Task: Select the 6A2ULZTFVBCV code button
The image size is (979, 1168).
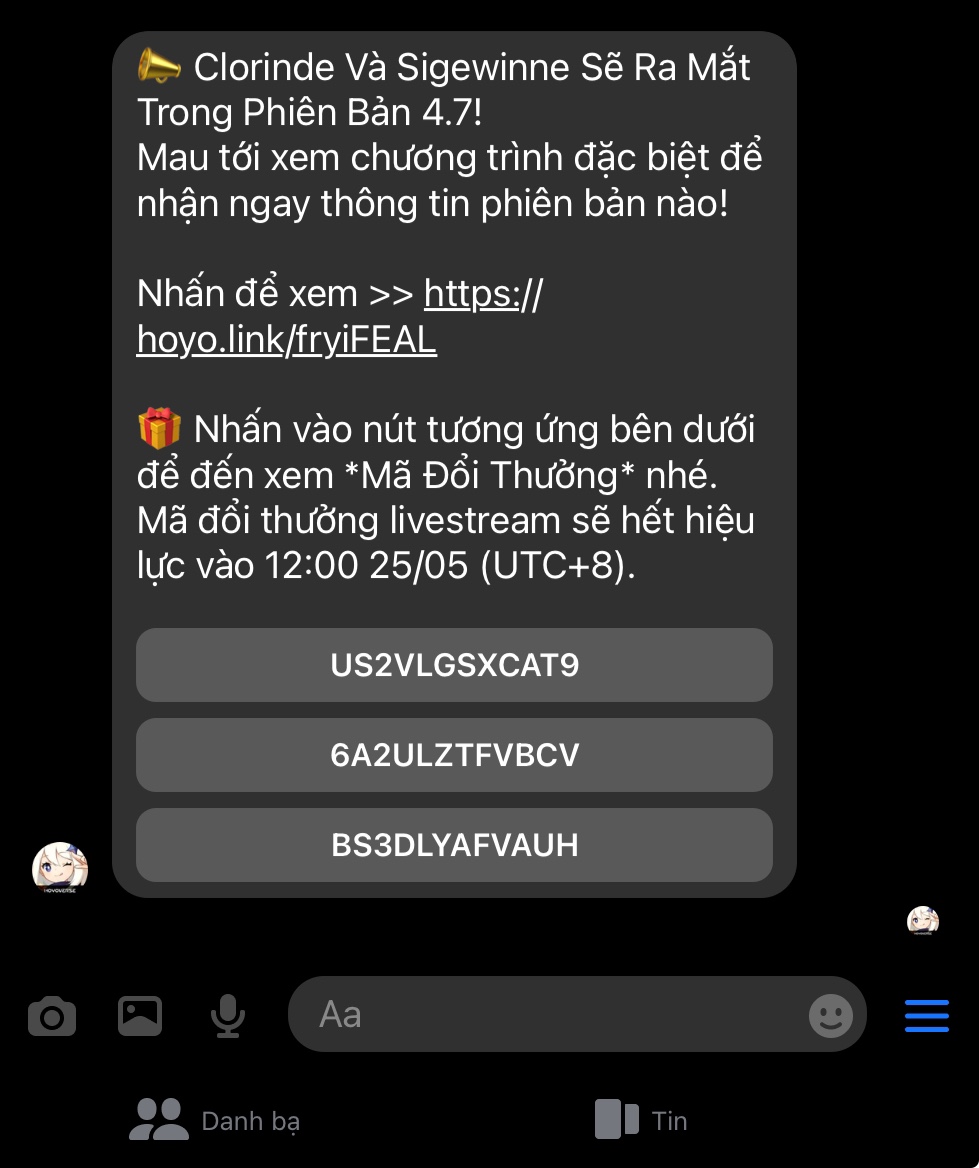Action: [454, 755]
